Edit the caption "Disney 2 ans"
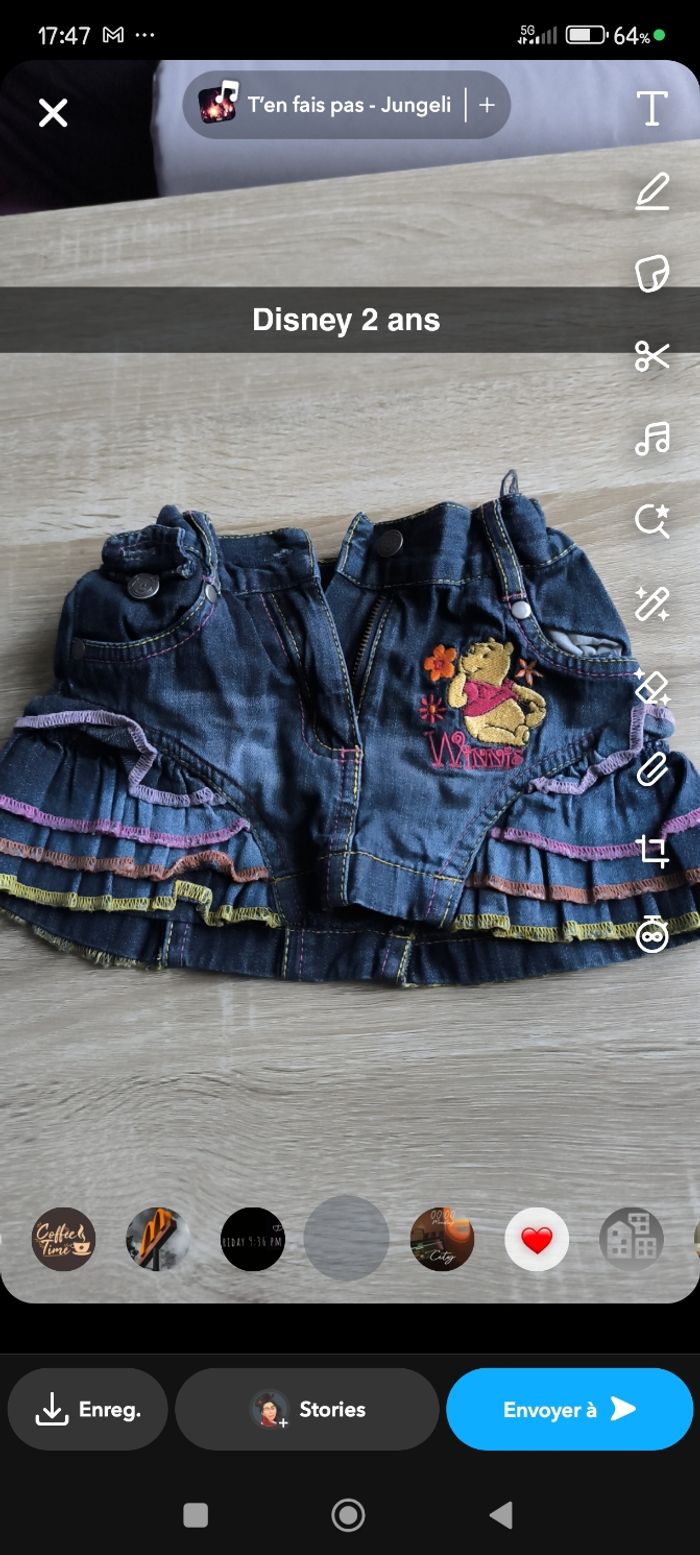Viewport: 700px width, 1555px height. tap(346, 320)
